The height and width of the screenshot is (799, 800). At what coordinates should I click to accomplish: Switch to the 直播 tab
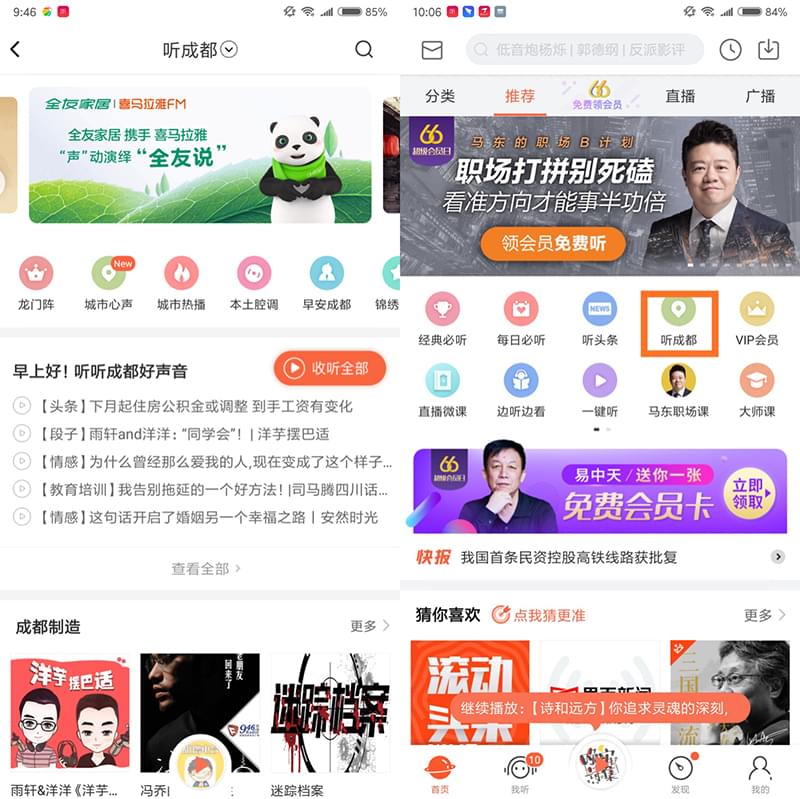click(x=680, y=96)
